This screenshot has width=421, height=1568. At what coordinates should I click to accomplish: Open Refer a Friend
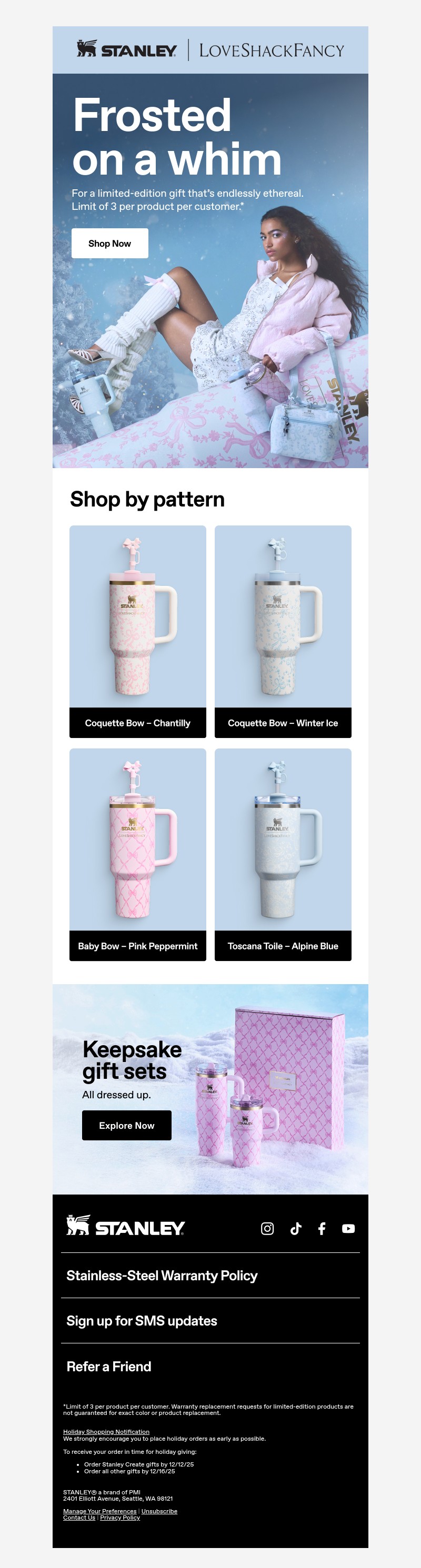click(108, 1366)
